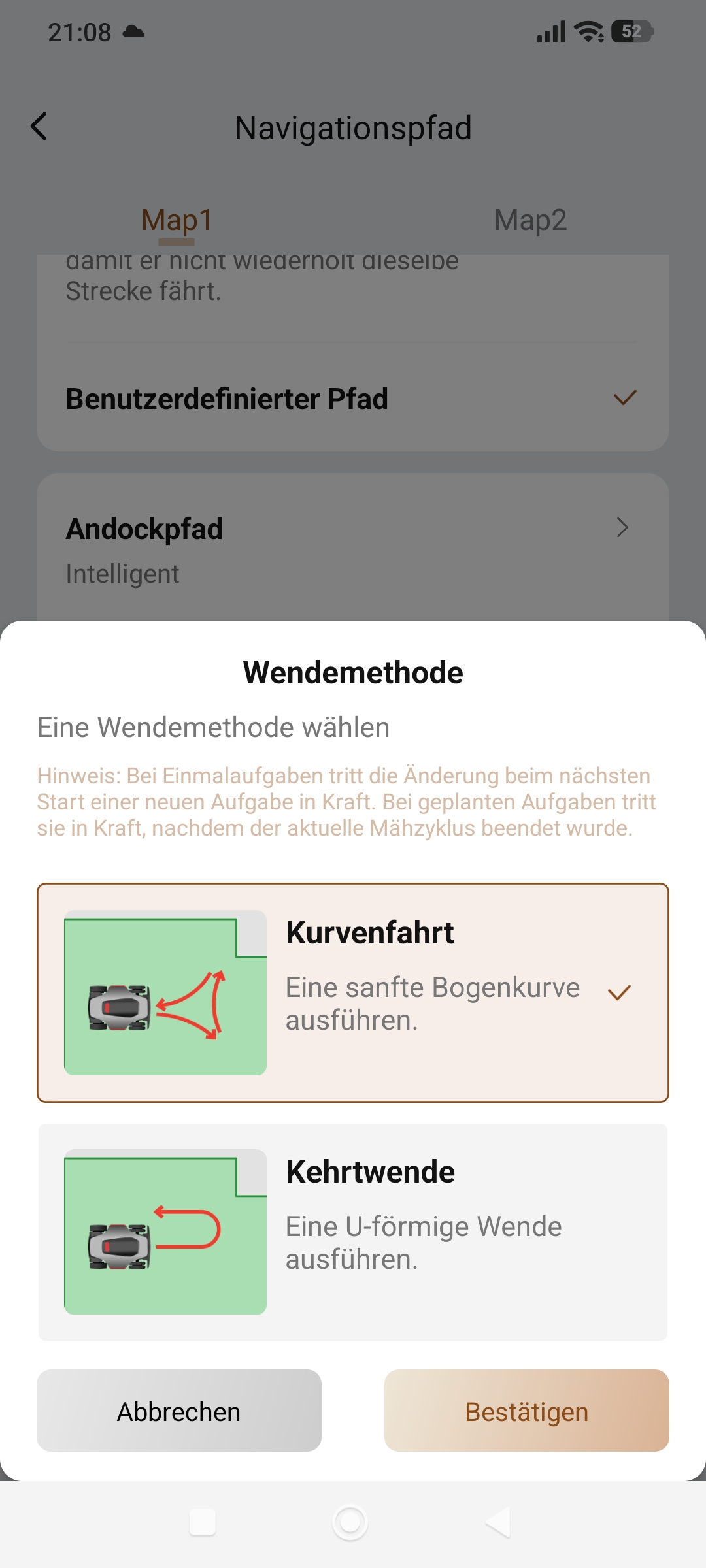Tap Abbrechen to cancel the dialog
Screen dimensions: 706x1568
[179, 1411]
